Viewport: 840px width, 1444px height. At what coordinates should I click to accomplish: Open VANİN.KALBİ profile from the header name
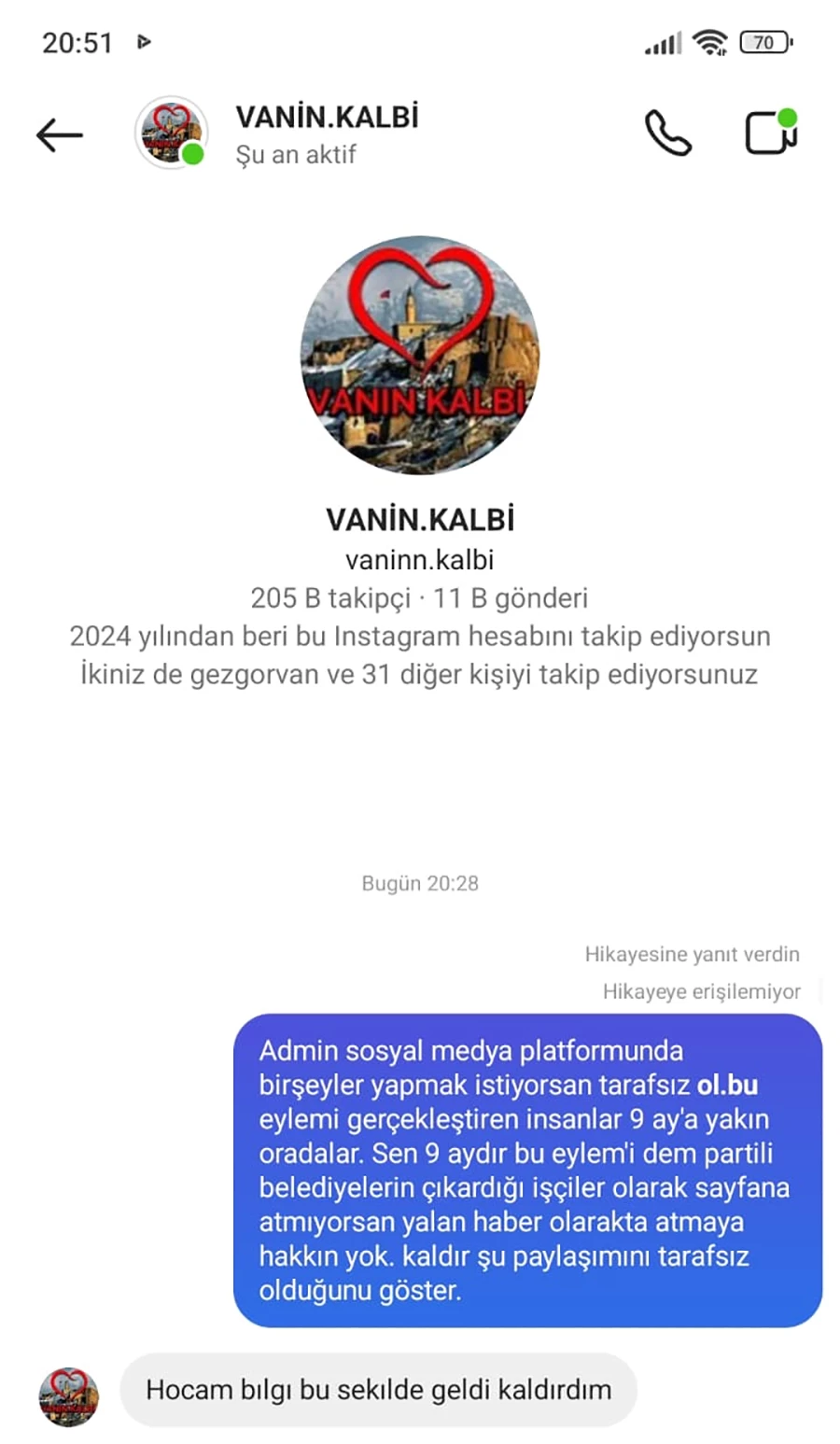click(327, 117)
